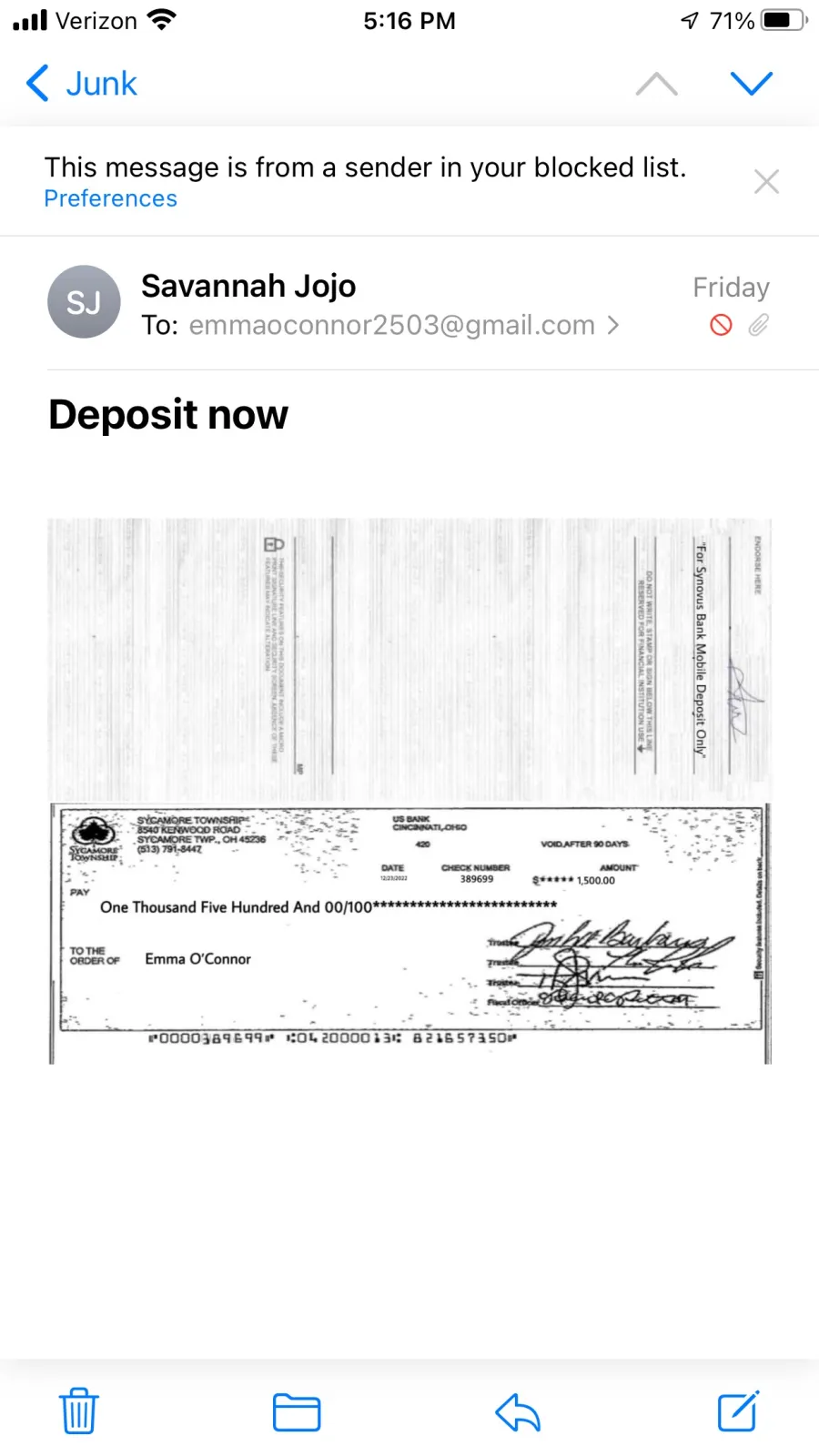Image resolution: width=819 pixels, height=1456 pixels.
Task: Move message to a folder
Action: click(297, 1412)
